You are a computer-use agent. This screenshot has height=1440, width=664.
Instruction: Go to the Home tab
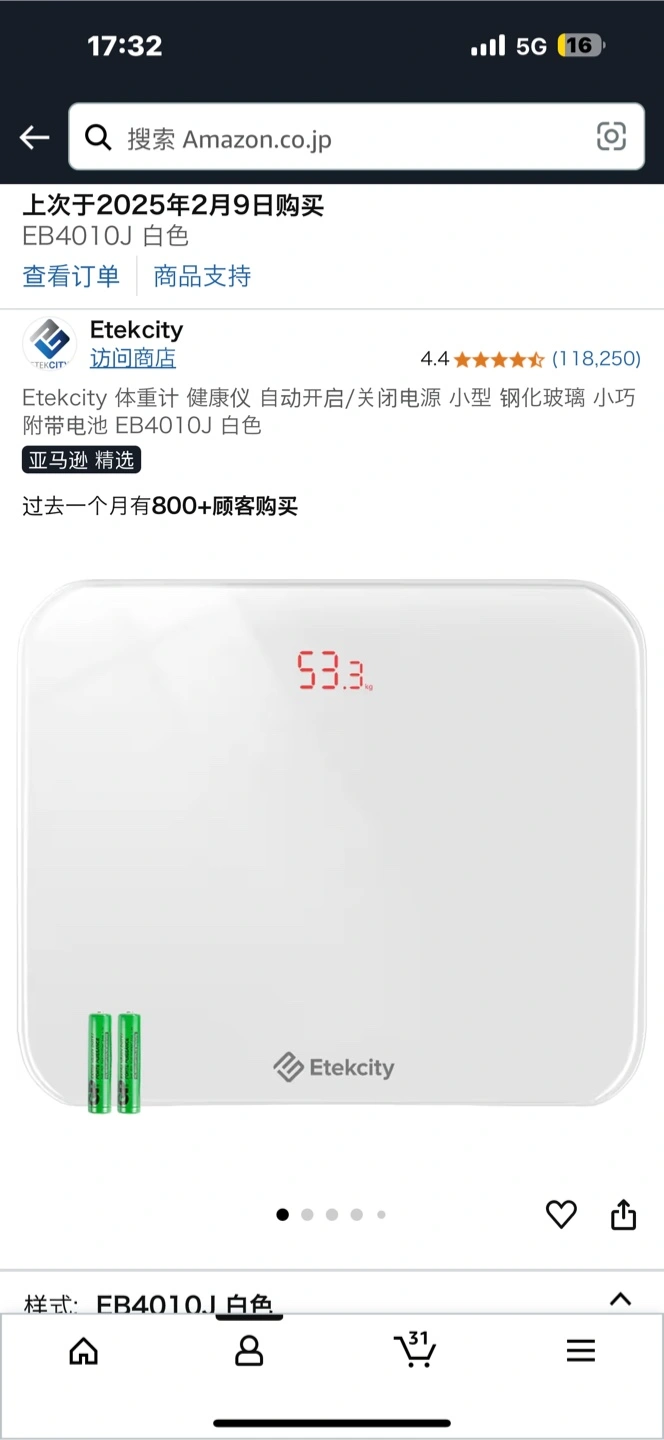coord(84,1352)
